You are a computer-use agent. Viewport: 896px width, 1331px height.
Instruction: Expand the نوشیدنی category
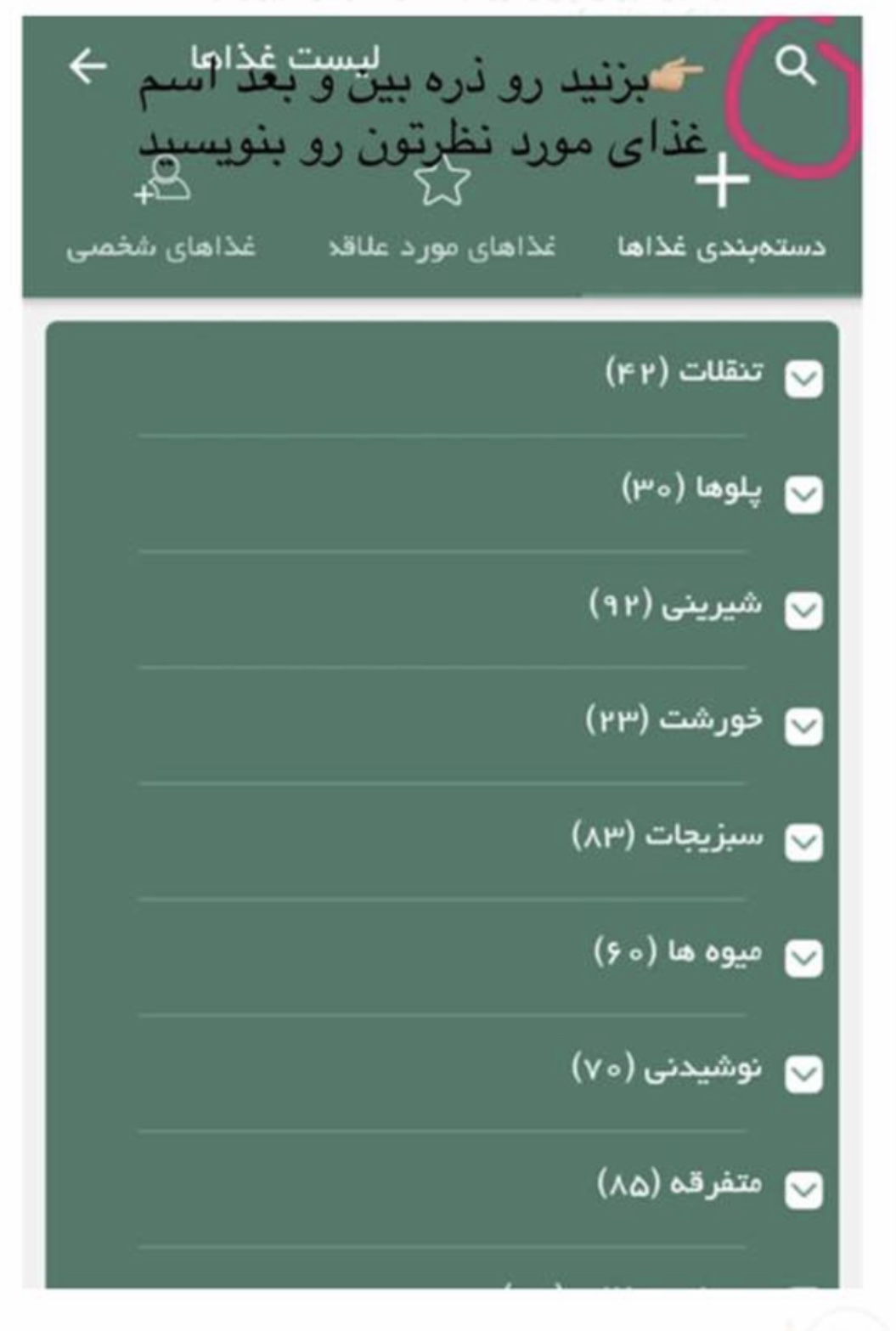(x=803, y=1074)
